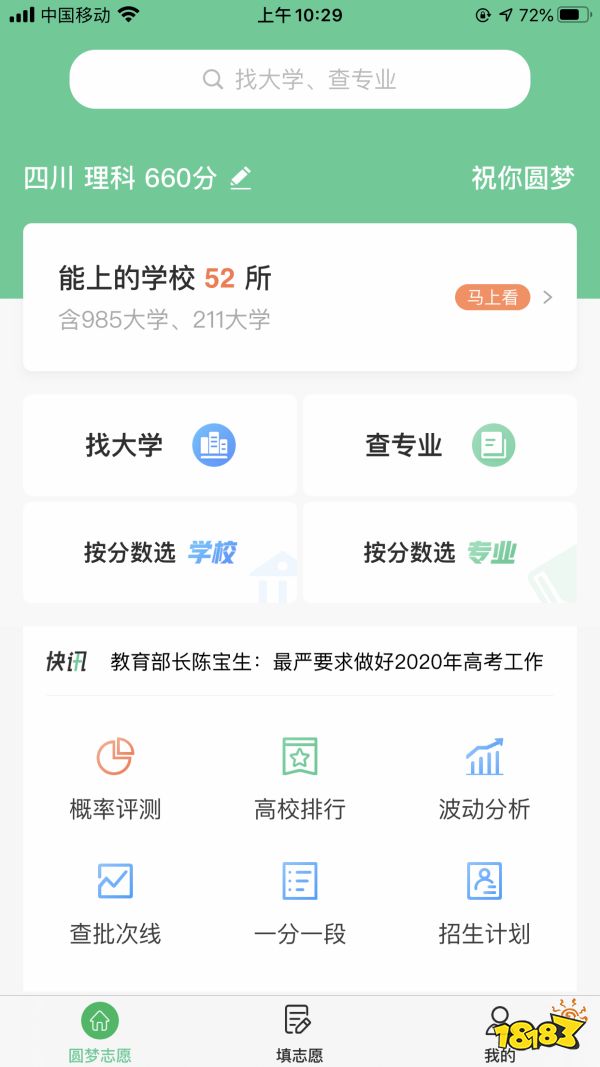
Task: Open the 找大学 card
Action: pyautogui.click(x=160, y=445)
